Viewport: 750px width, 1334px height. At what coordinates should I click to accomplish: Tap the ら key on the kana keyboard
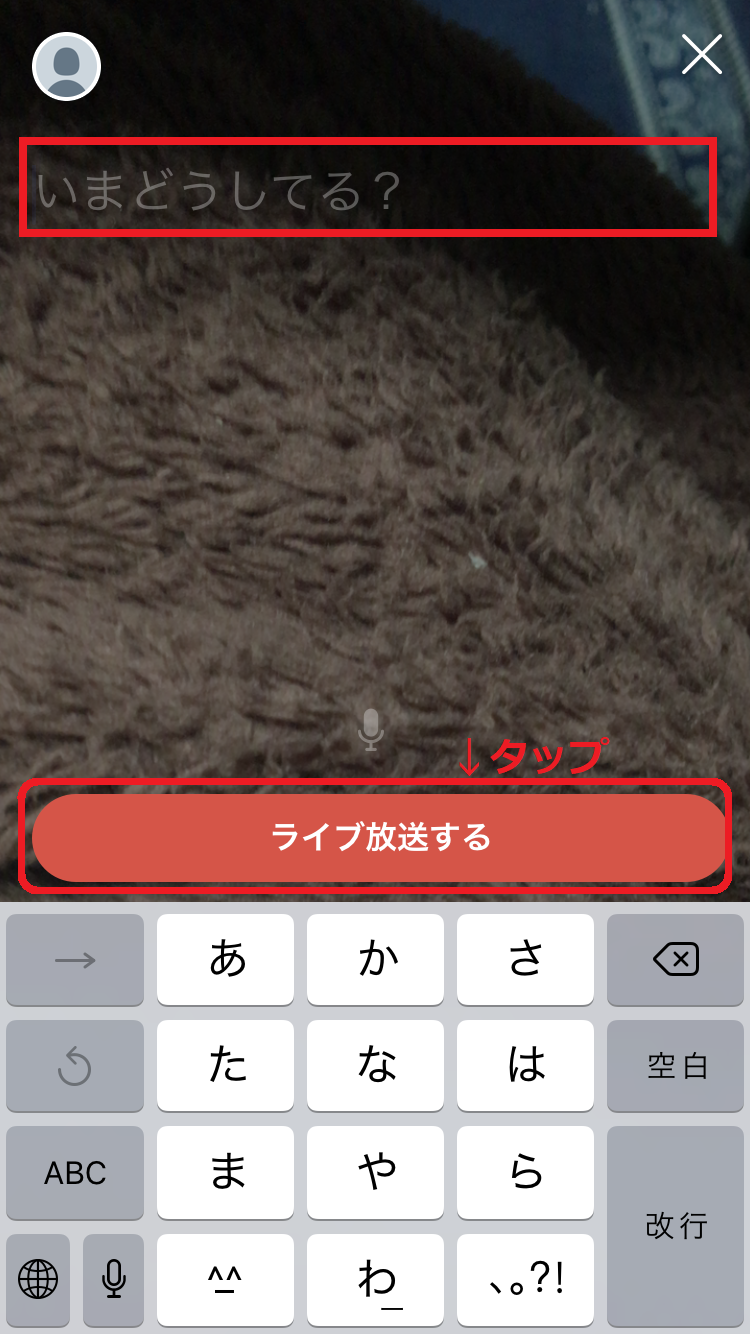click(525, 1173)
